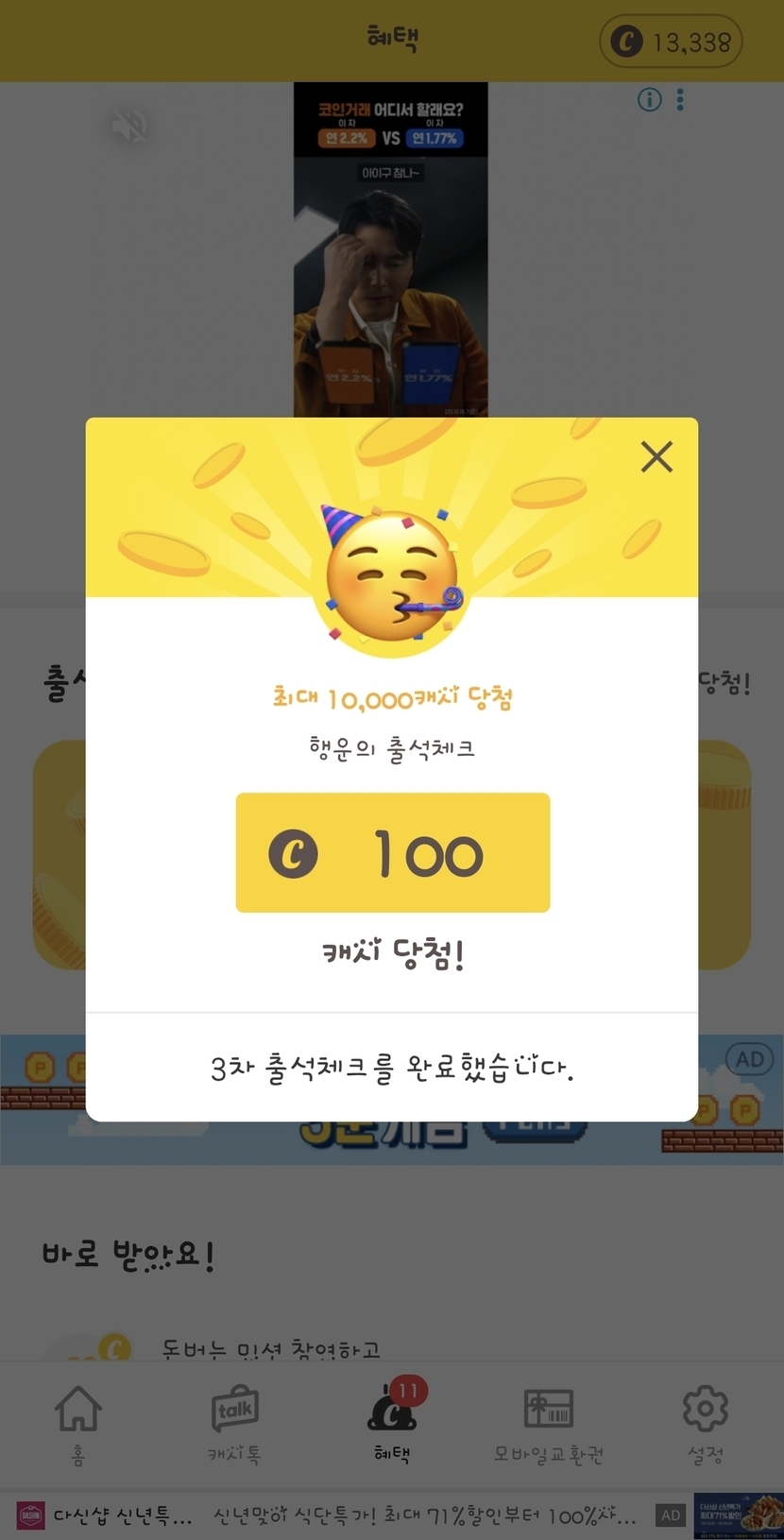This screenshot has height=1540, width=784.
Task: Select the 혜택 tab
Action: tap(392, 1424)
